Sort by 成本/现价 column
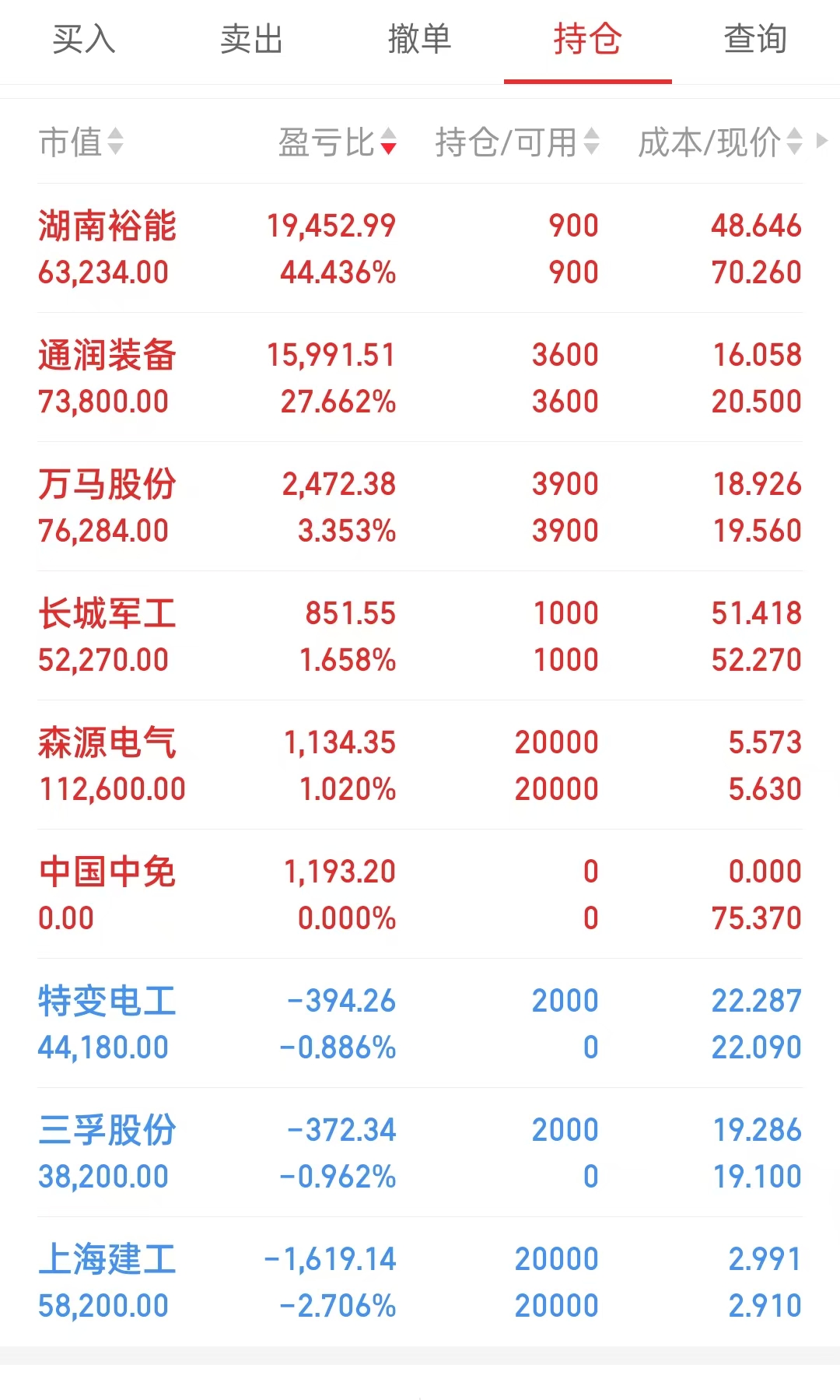This screenshot has height=1400, width=840. [x=719, y=142]
